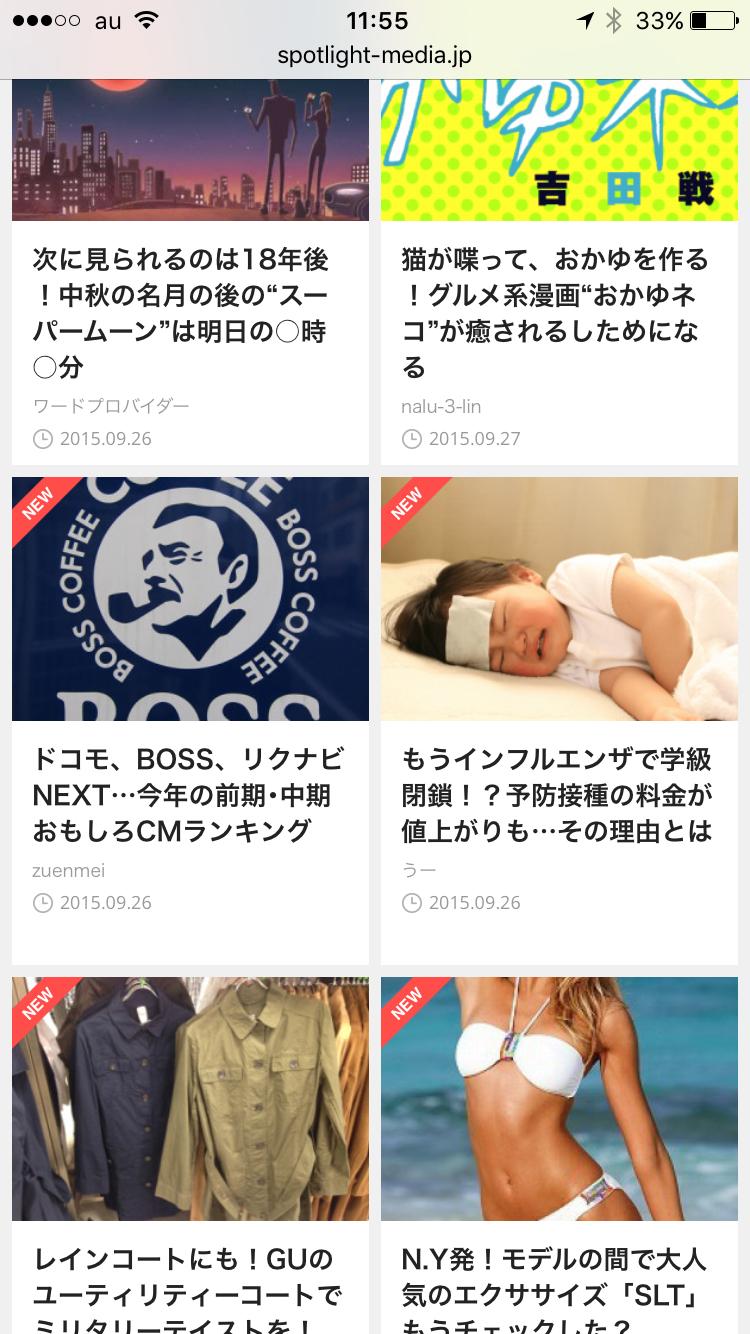
Task: Open the Supermoon article card
Action: (190, 313)
